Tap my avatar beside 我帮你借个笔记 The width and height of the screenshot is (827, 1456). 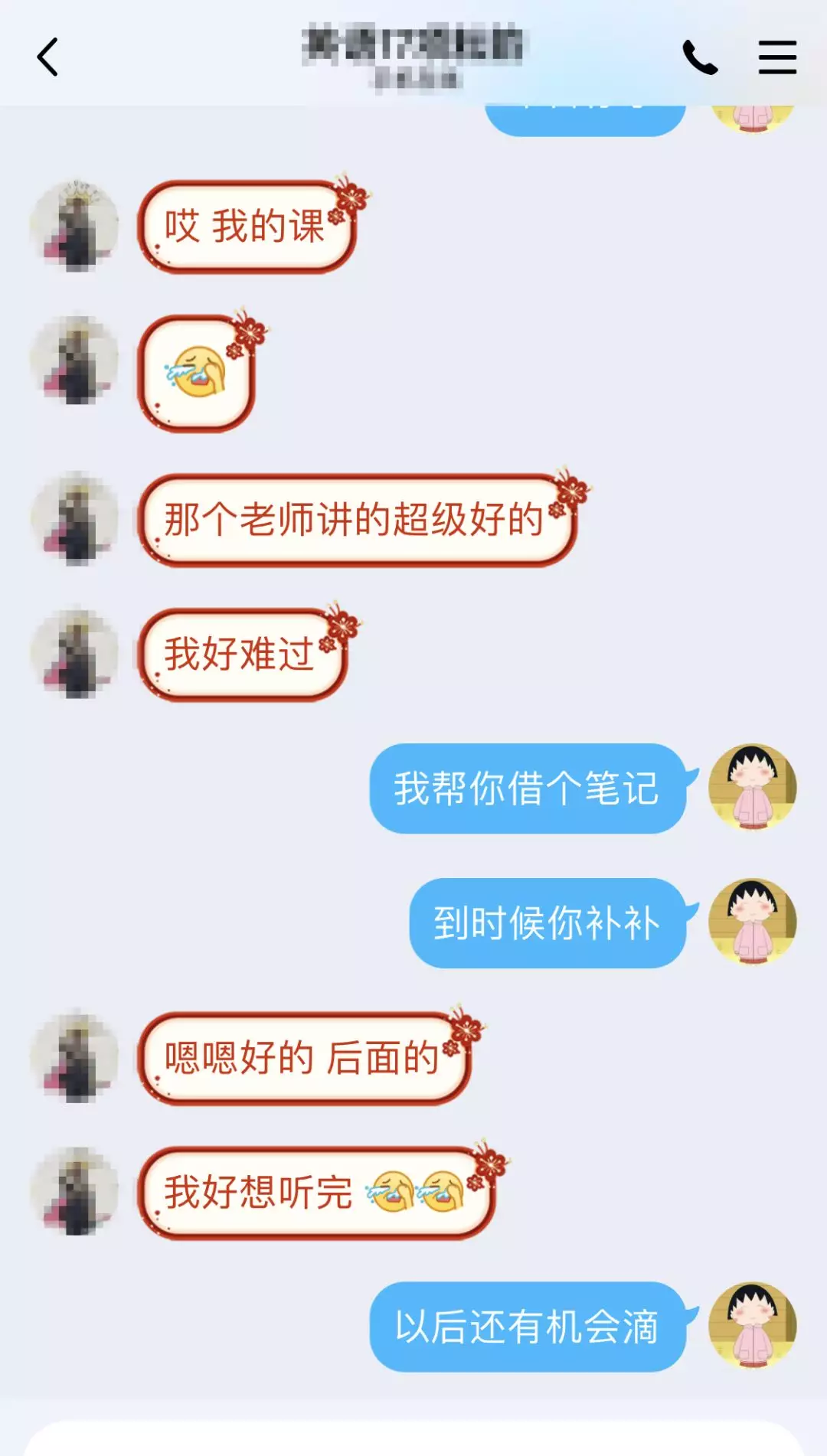752,788
